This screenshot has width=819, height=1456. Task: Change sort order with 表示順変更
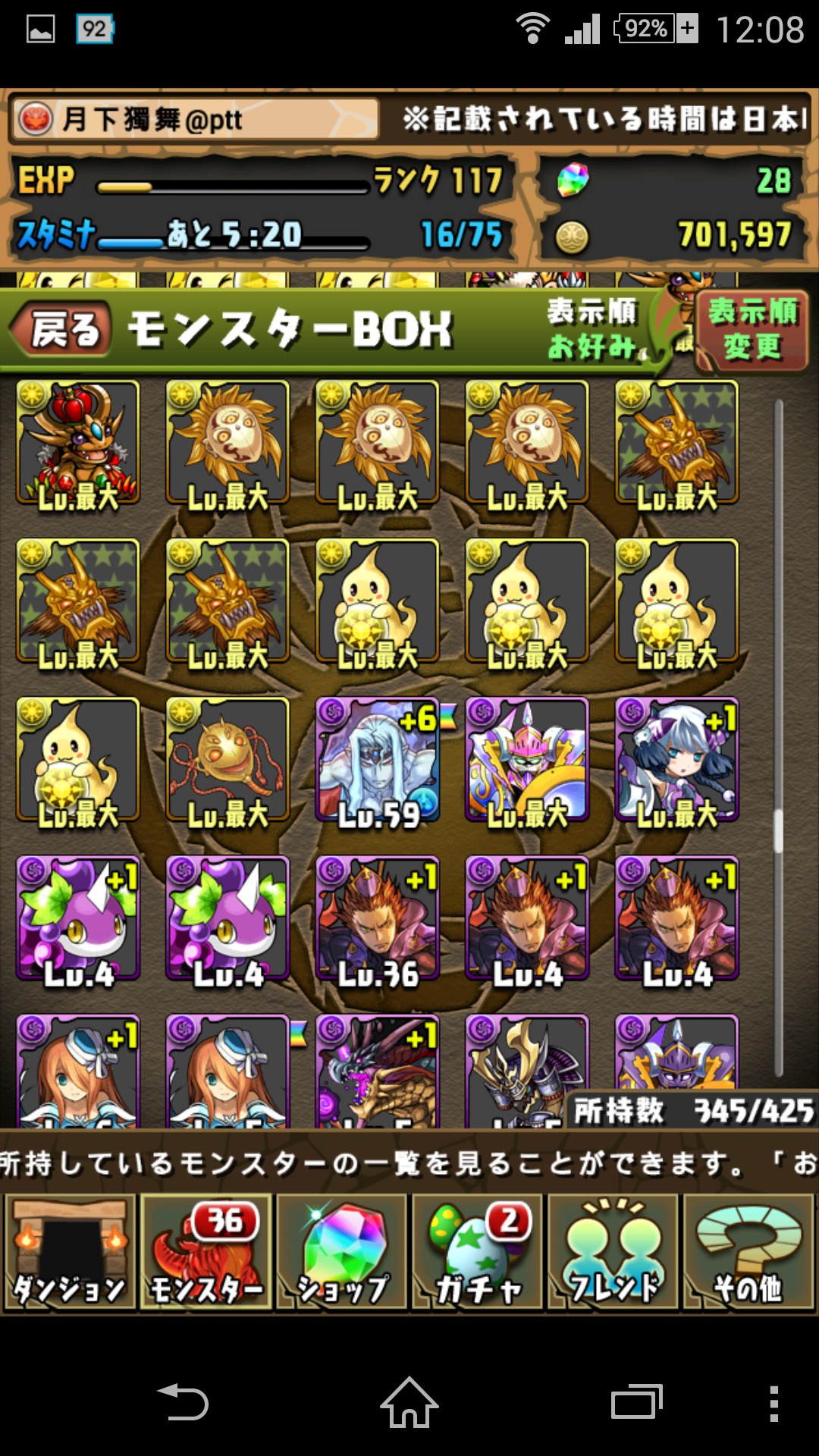(752, 330)
